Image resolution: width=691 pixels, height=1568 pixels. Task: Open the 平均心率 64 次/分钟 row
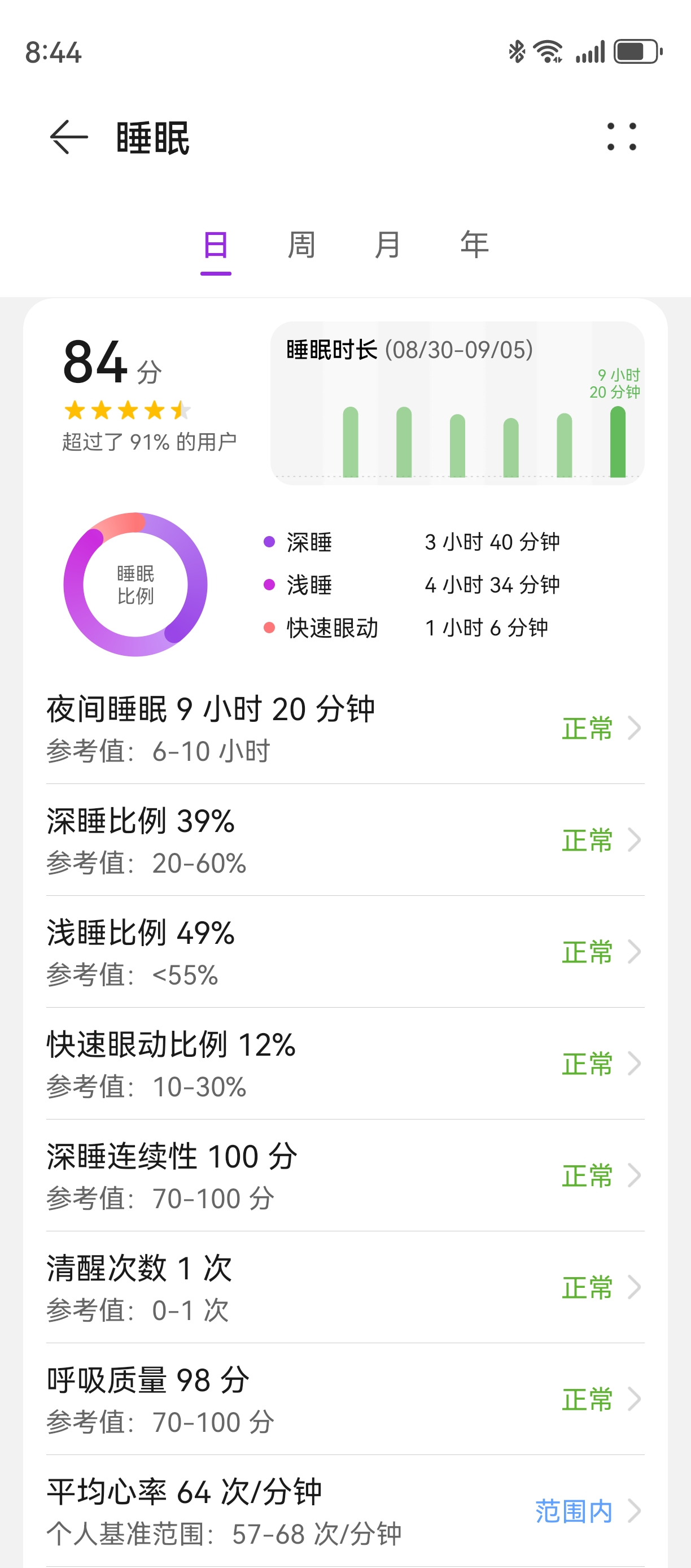pyautogui.click(x=345, y=1512)
